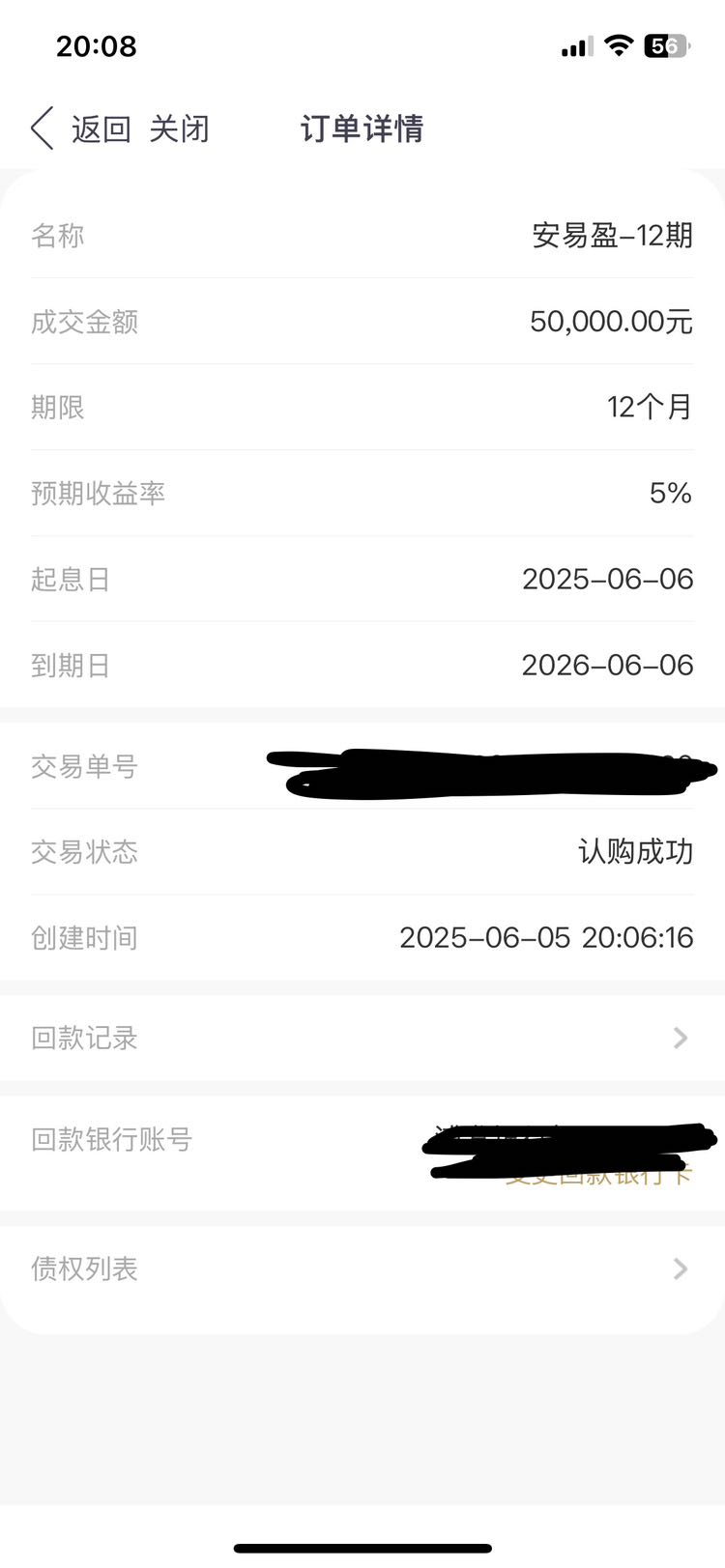Go back using the 返回 arrow

point(80,128)
